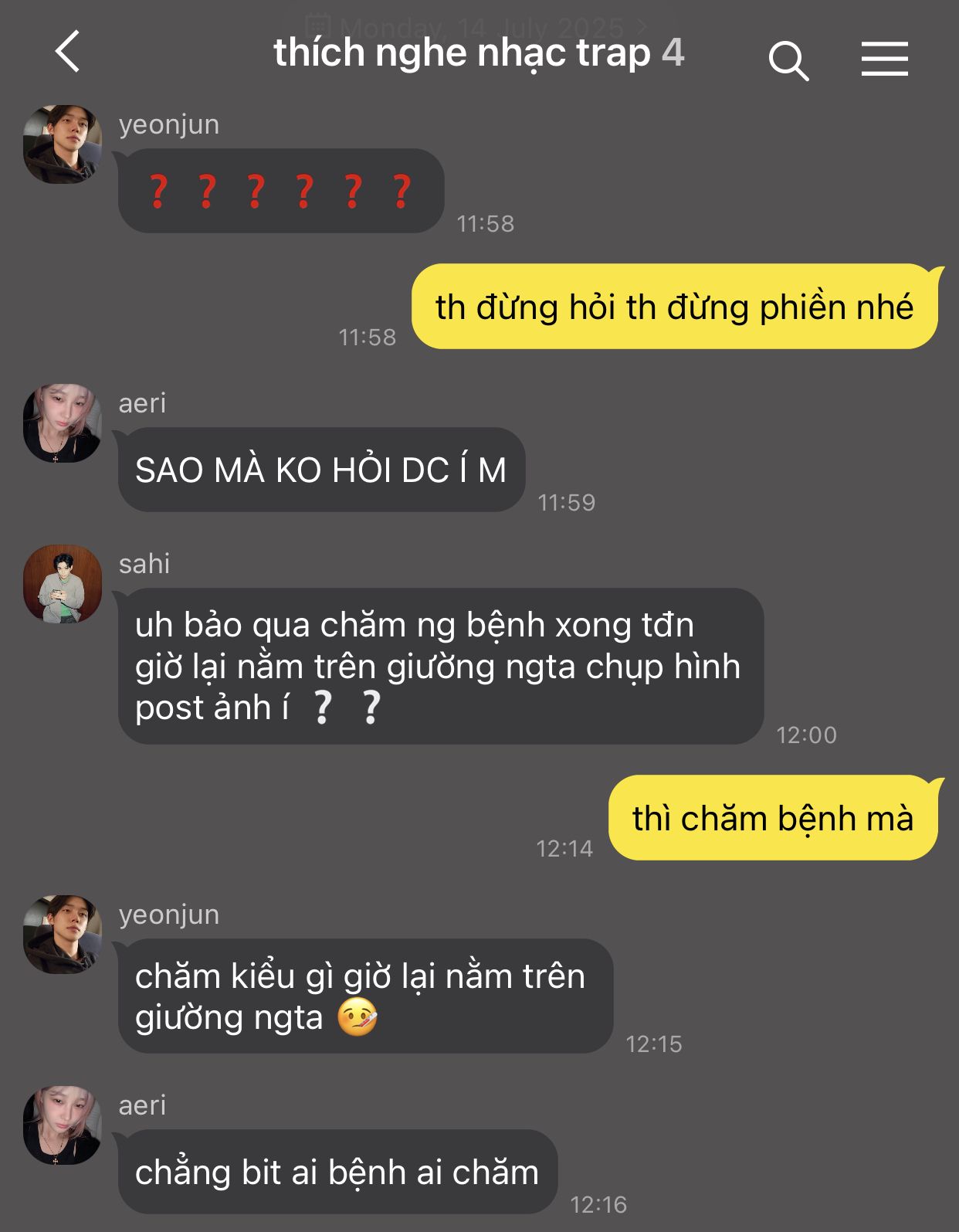View sahi's profile picture
Image resolution: width=959 pixels, height=1232 pixels.
point(63,584)
